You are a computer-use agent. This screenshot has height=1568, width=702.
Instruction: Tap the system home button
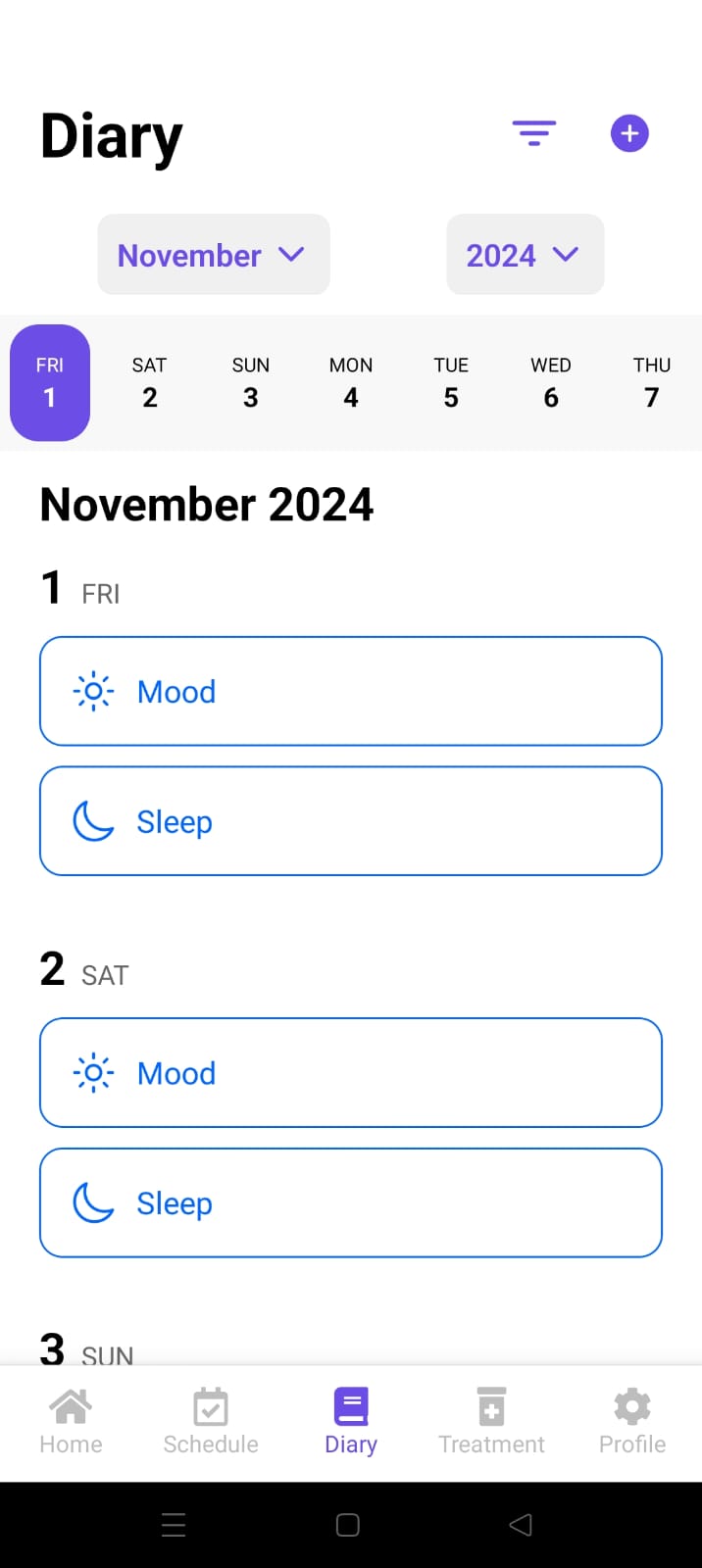(x=348, y=1525)
